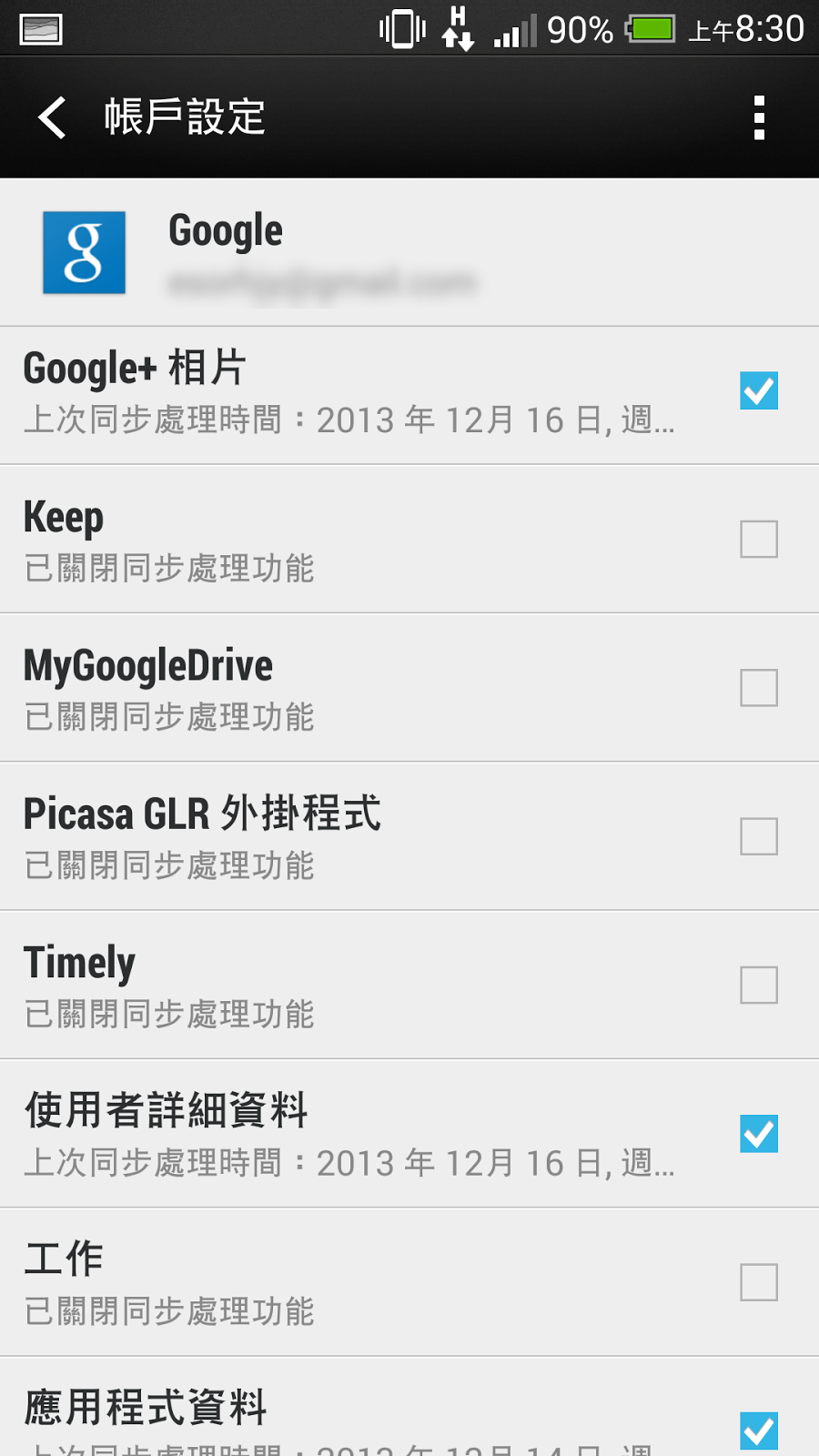Enable sync for Keep
Viewport: 819px width, 1456px height.
click(x=759, y=540)
